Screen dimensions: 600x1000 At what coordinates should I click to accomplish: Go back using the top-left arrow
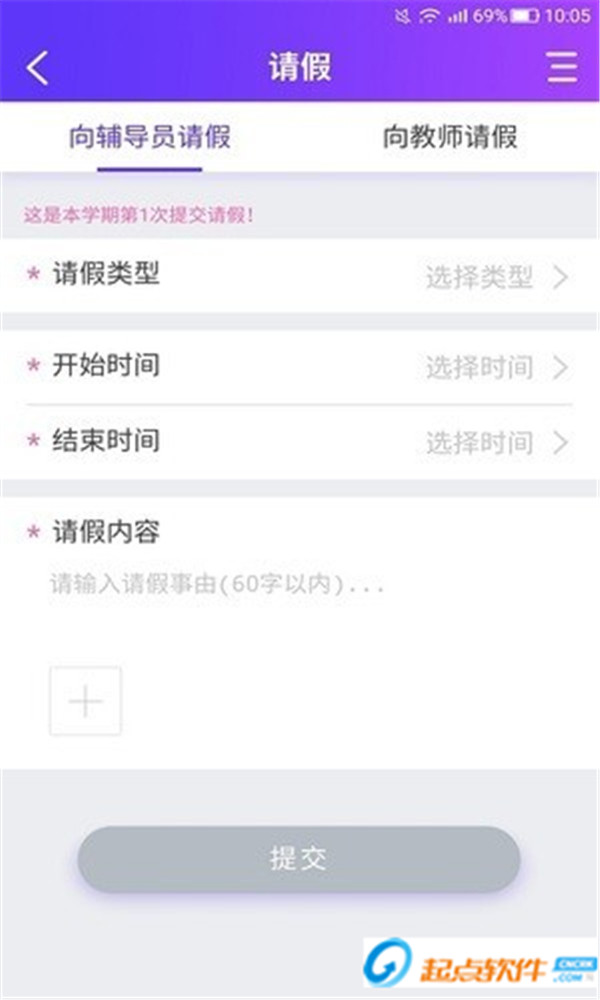click(37, 68)
